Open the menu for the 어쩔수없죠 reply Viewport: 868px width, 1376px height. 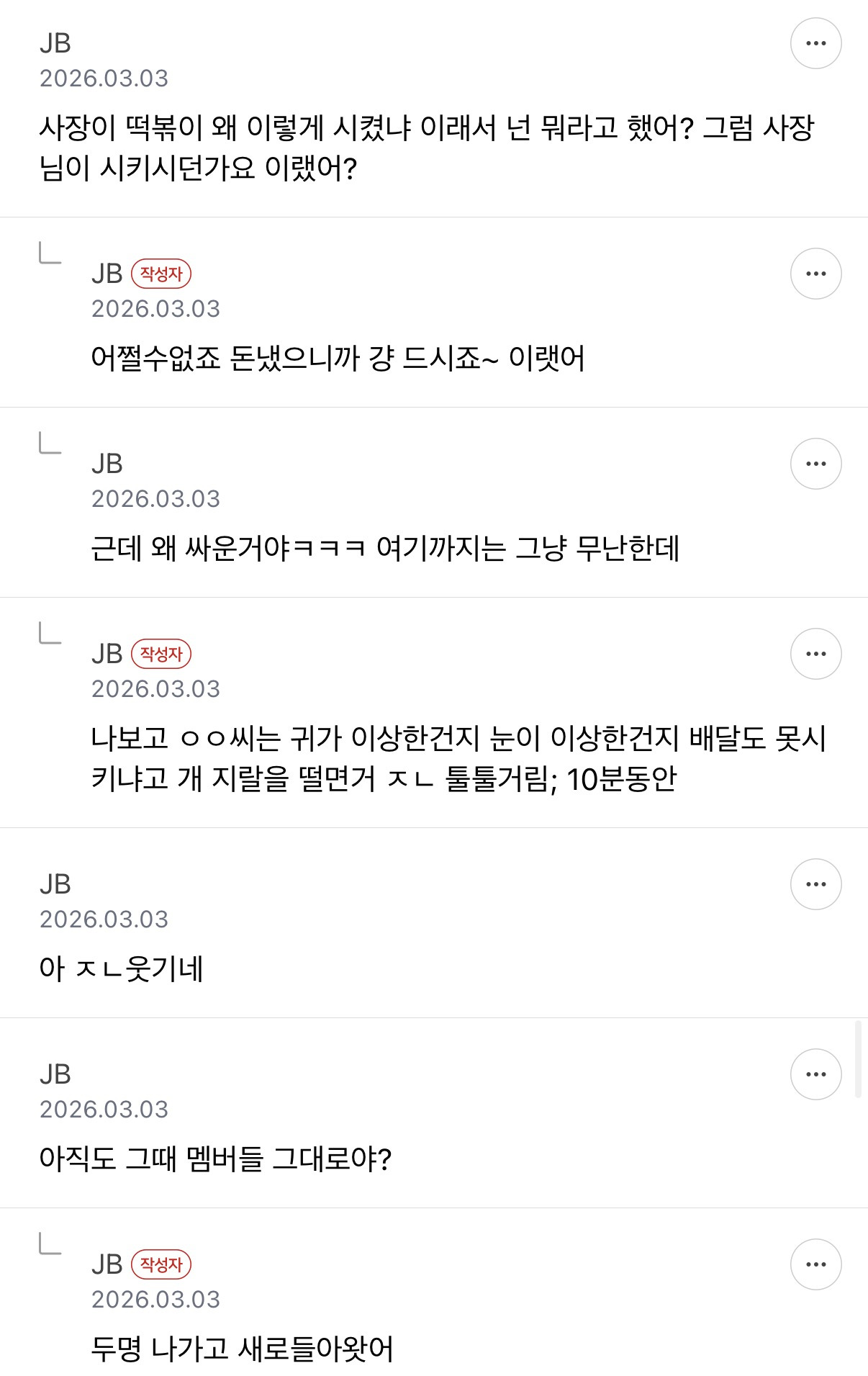coord(815,274)
